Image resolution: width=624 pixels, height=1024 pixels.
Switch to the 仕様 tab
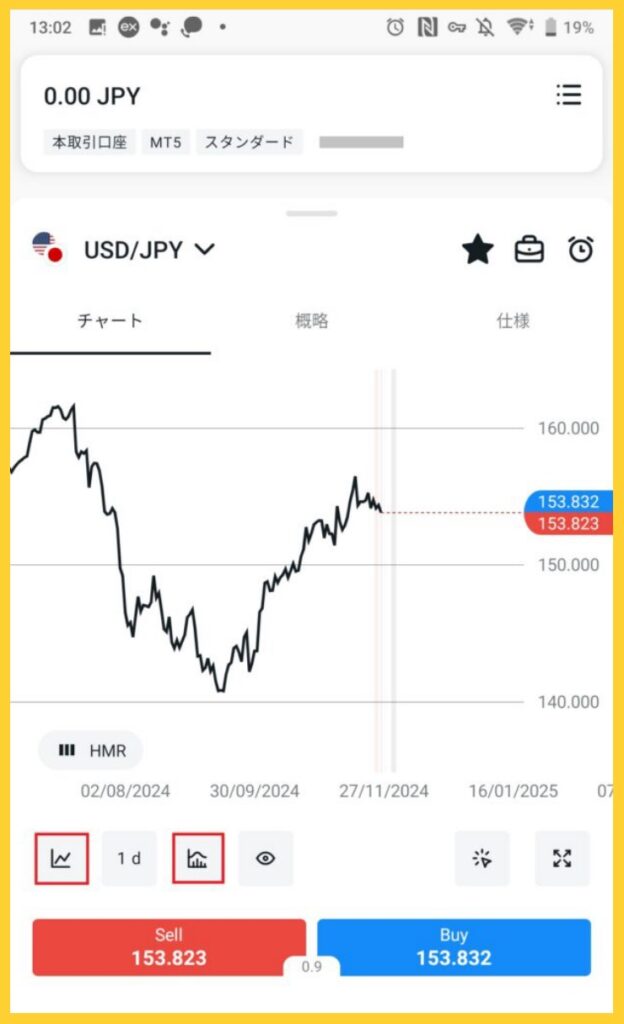pyautogui.click(x=513, y=321)
